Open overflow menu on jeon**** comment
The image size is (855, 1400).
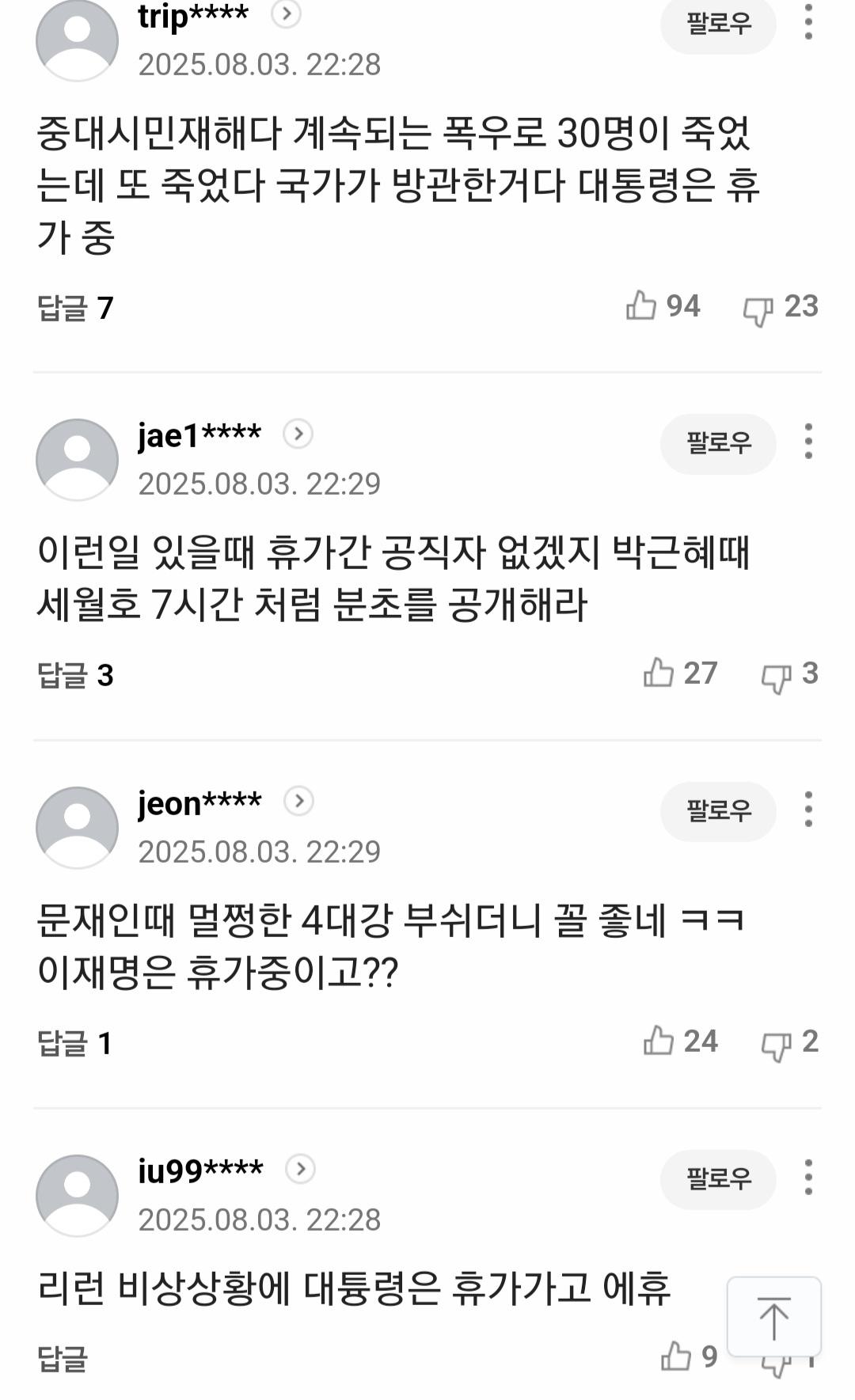tap(807, 810)
